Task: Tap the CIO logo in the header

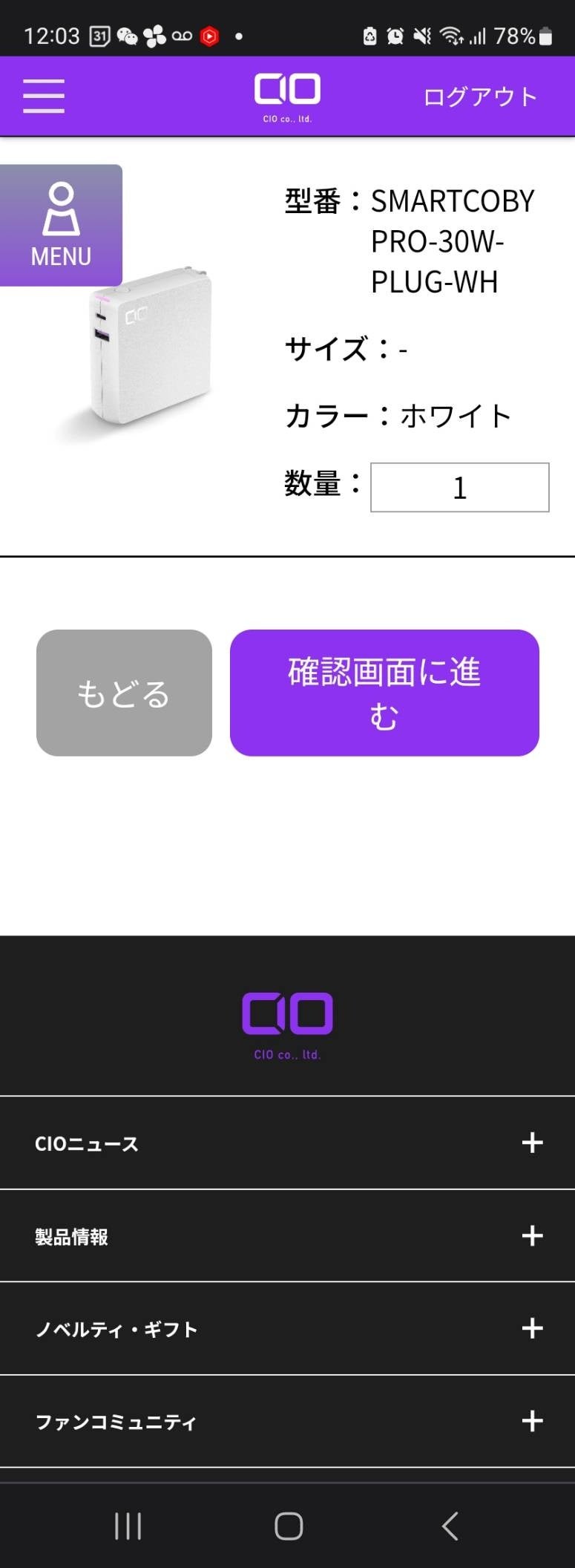Action: coord(287,97)
